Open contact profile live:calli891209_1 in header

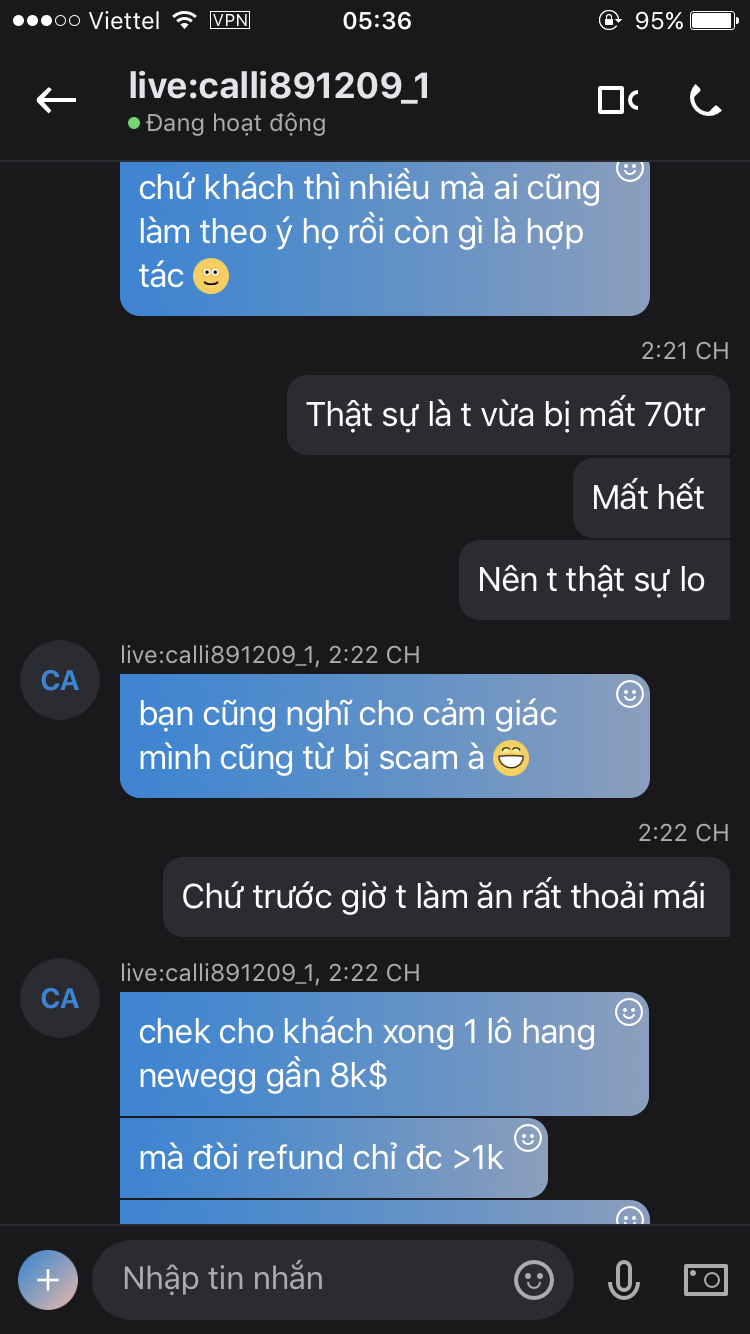pos(279,87)
